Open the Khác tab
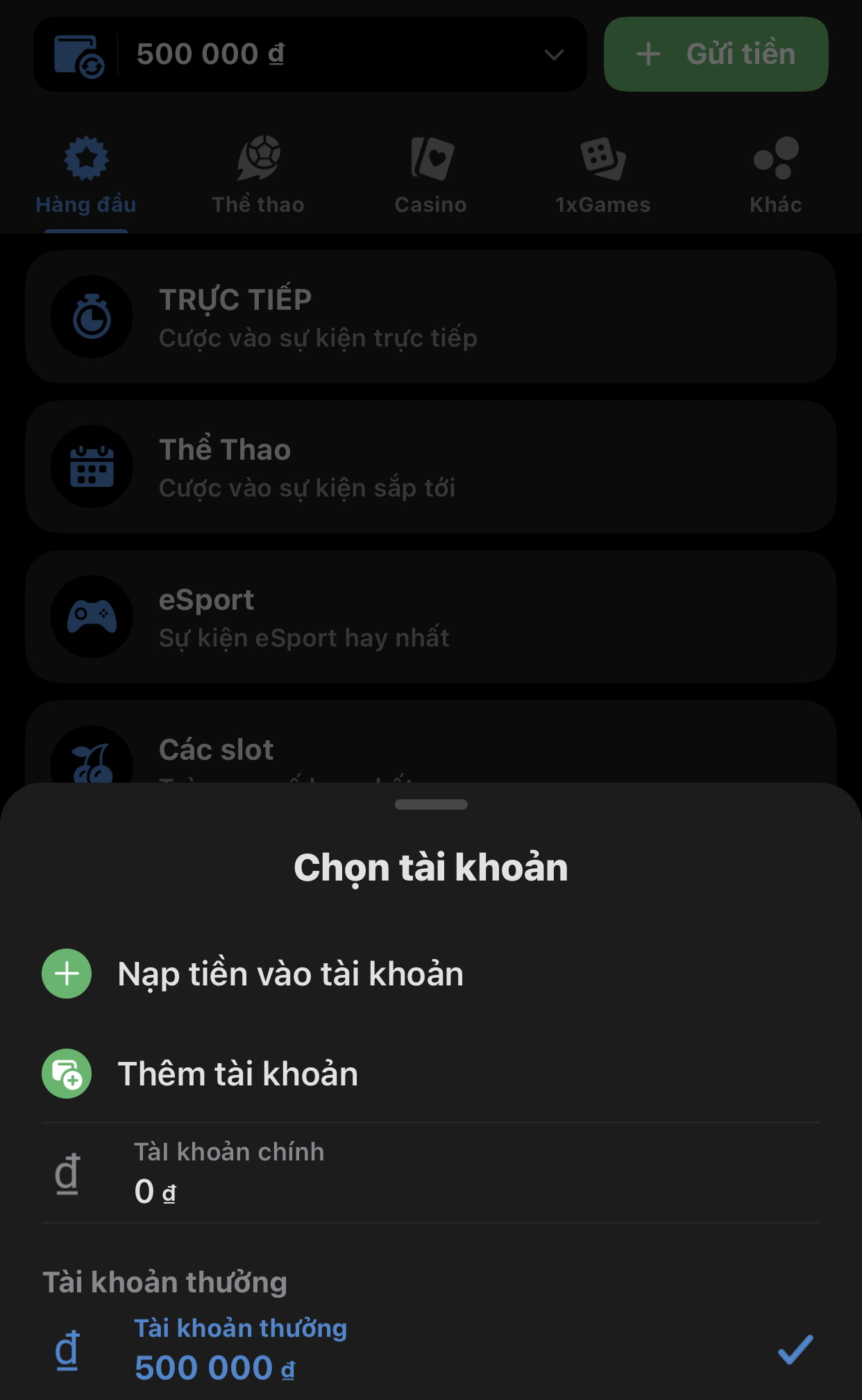Viewport: 862px width, 1400px height. pyautogui.click(x=775, y=175)
